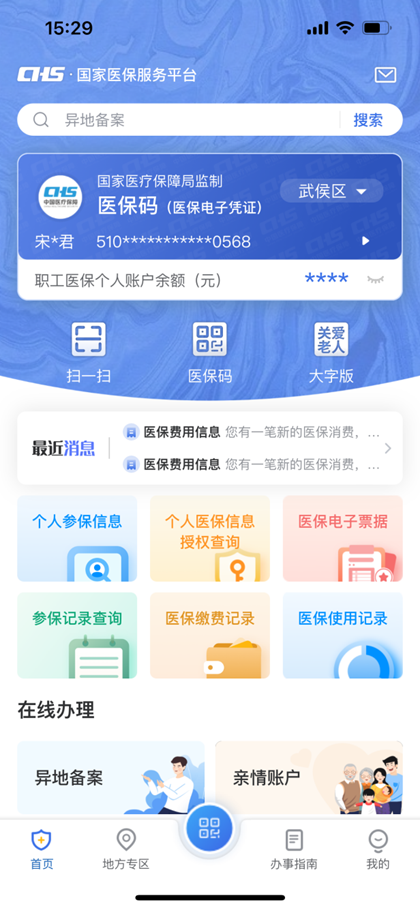Open the mail envelope icon
The image size is (420, 909).
coord(385,75)
